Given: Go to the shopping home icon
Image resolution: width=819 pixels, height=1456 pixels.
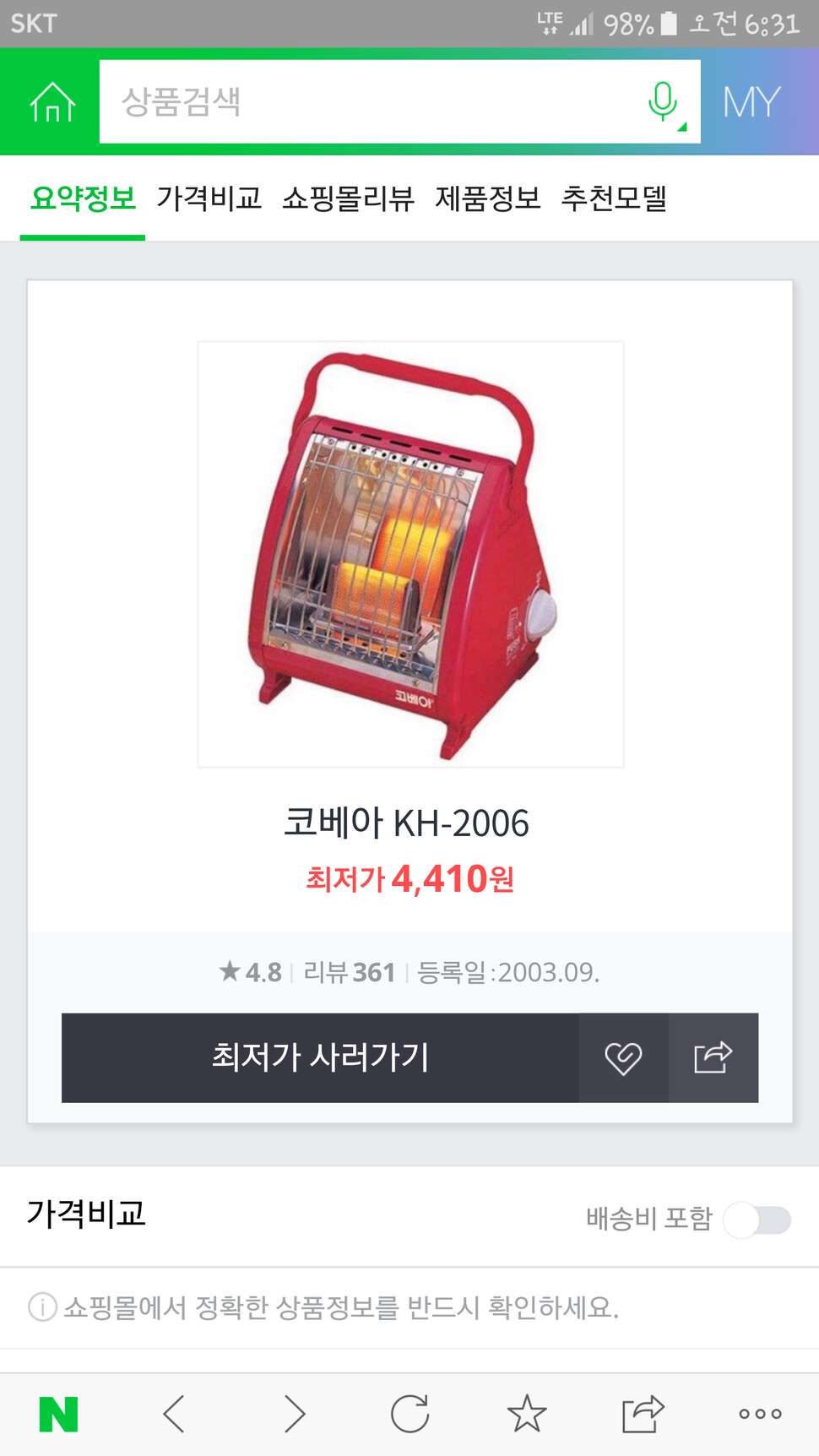Looking at the screenshot, I should coord(52,102).
